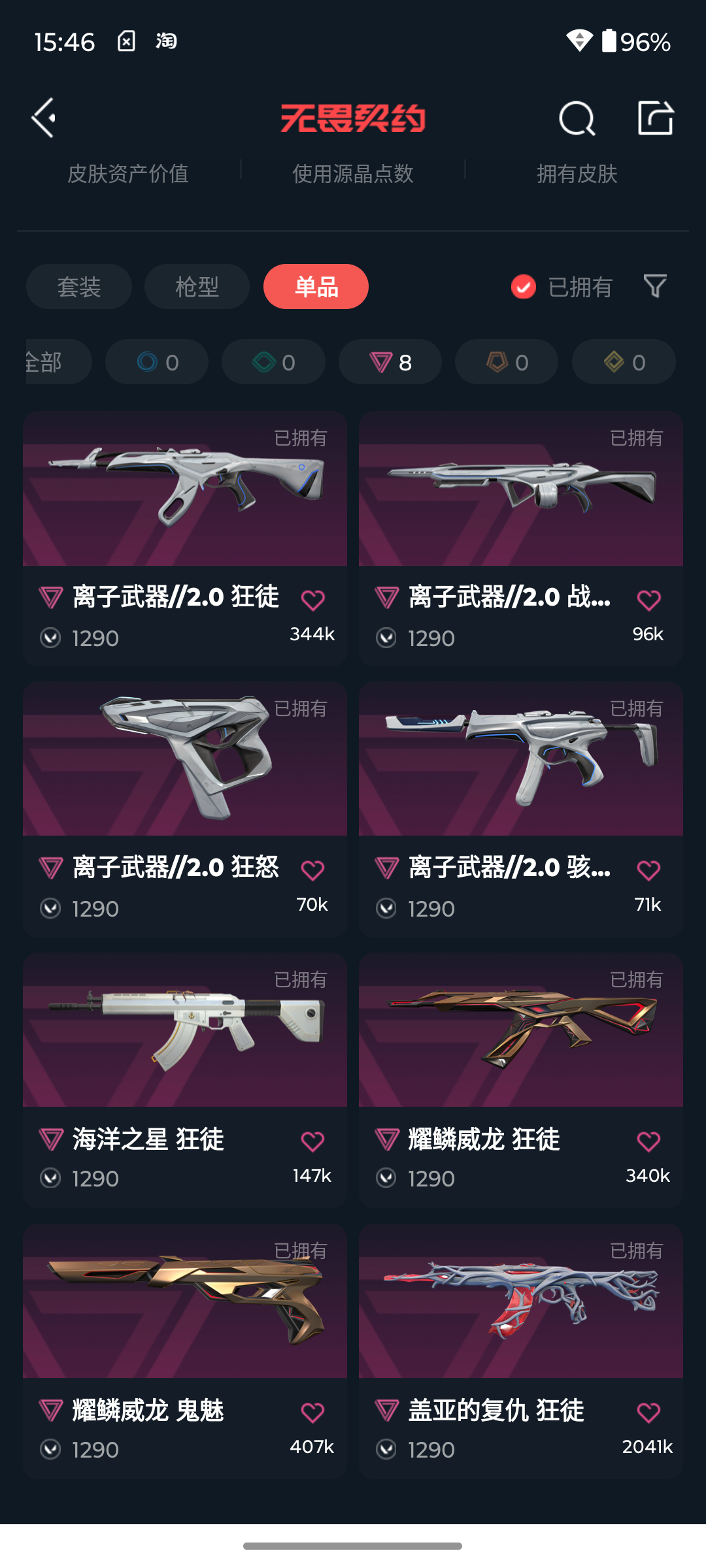This screenshot has width=706, height=1568.
Task: Open the 海洋之星 狂徒 skin card
Action: [185, 1080]
